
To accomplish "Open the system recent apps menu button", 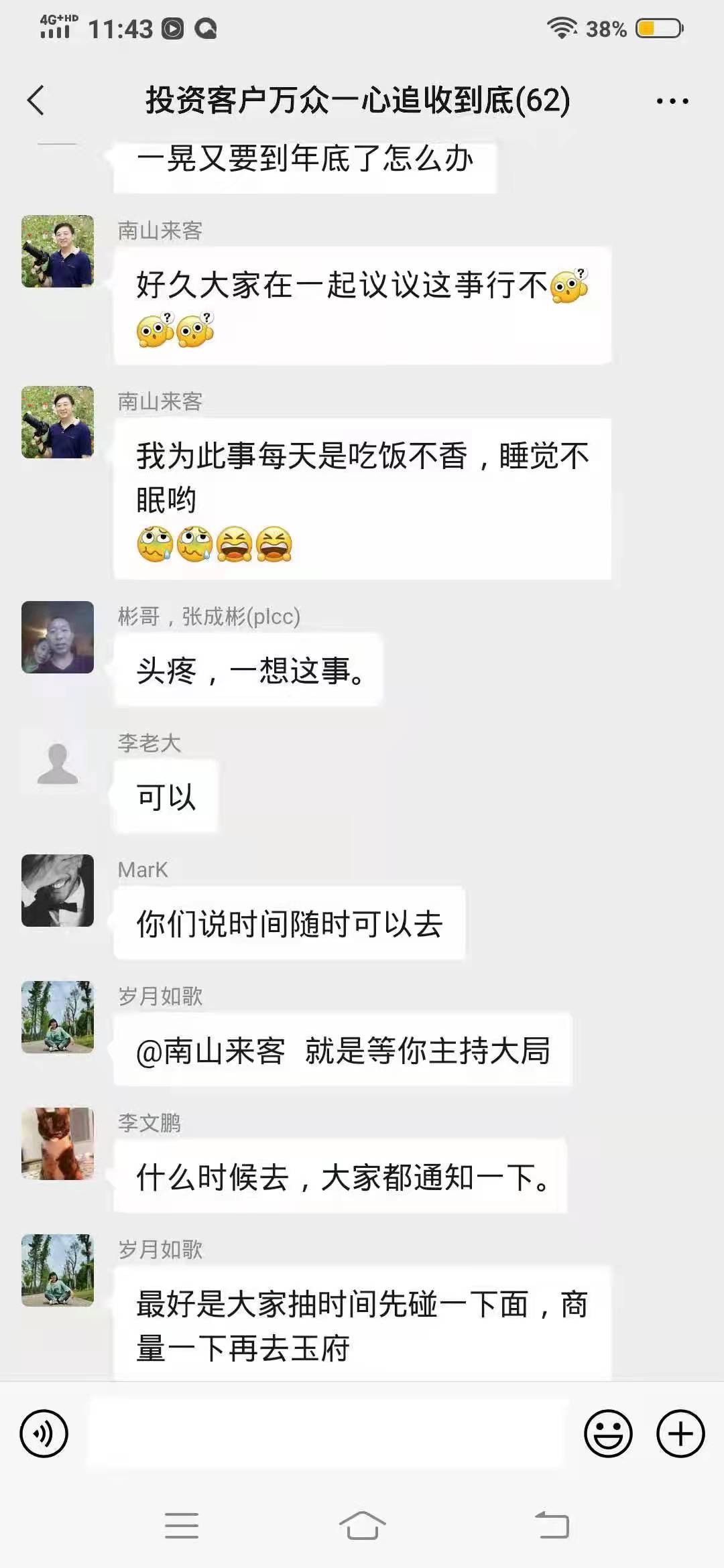I will 181,1526.
